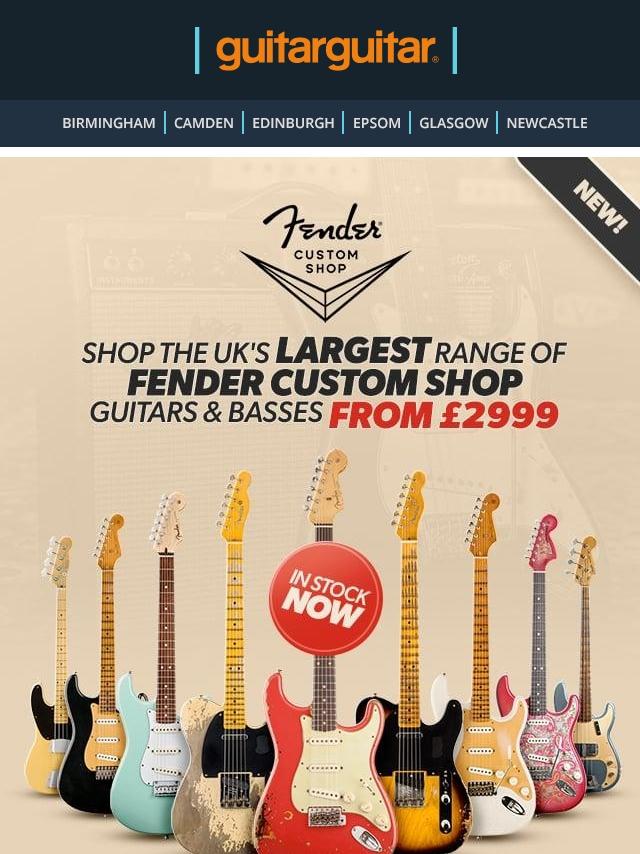This screenshot has width=640, height=854.
Task: Open the Birmingham store link
Action: pos(109,123)
